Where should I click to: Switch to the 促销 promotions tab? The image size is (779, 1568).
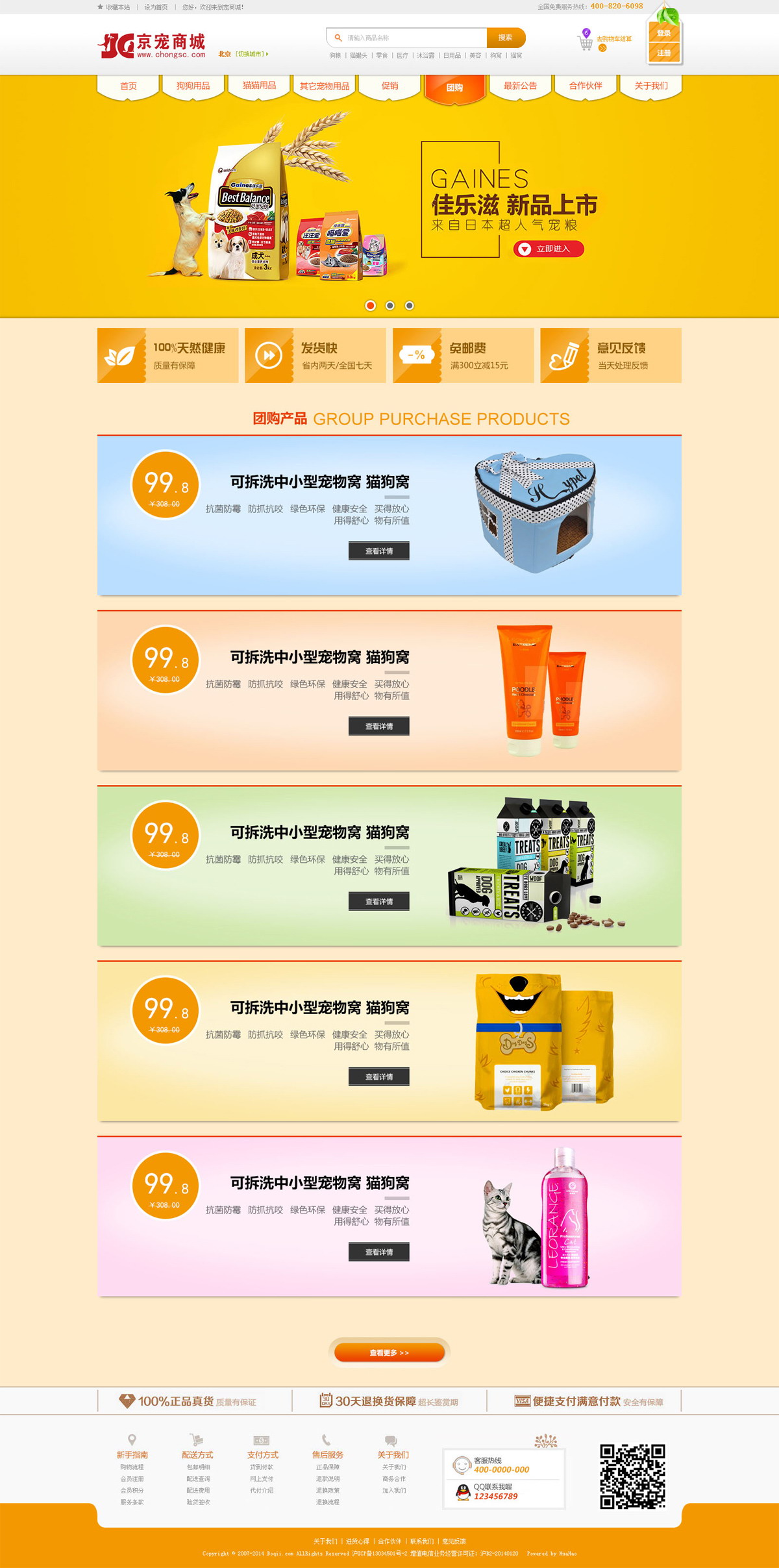click(389, 86)
